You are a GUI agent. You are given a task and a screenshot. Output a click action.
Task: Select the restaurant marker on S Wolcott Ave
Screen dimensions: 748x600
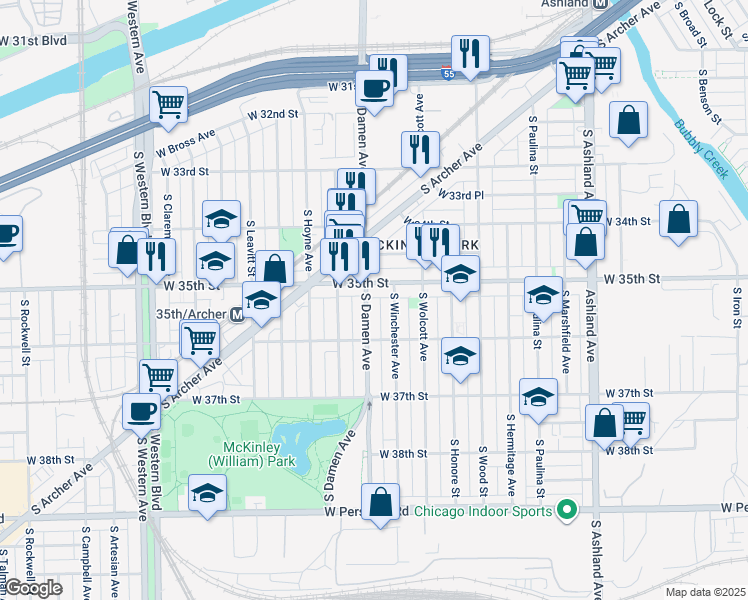tap(420, 149)
